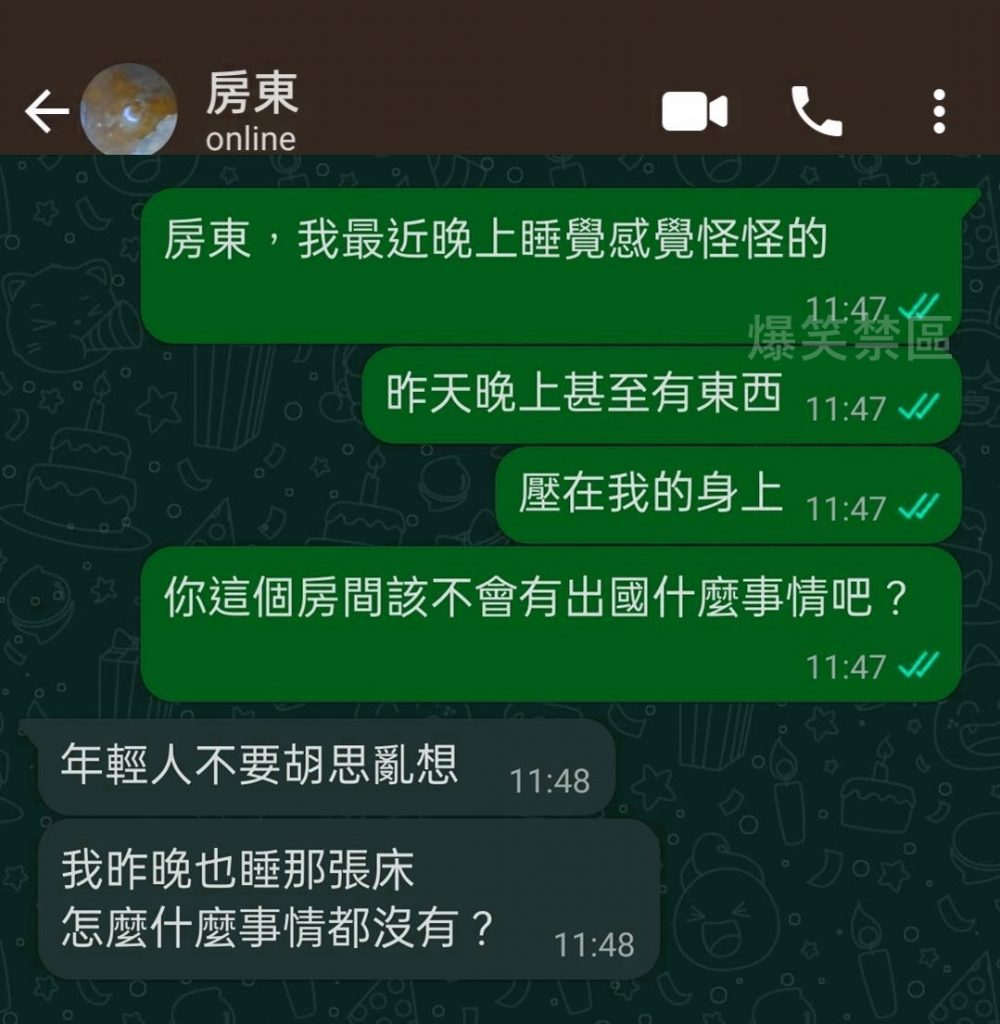Start a voice call with 房東
This screenshot has width=1000, height=1024.
click(816, 111)
